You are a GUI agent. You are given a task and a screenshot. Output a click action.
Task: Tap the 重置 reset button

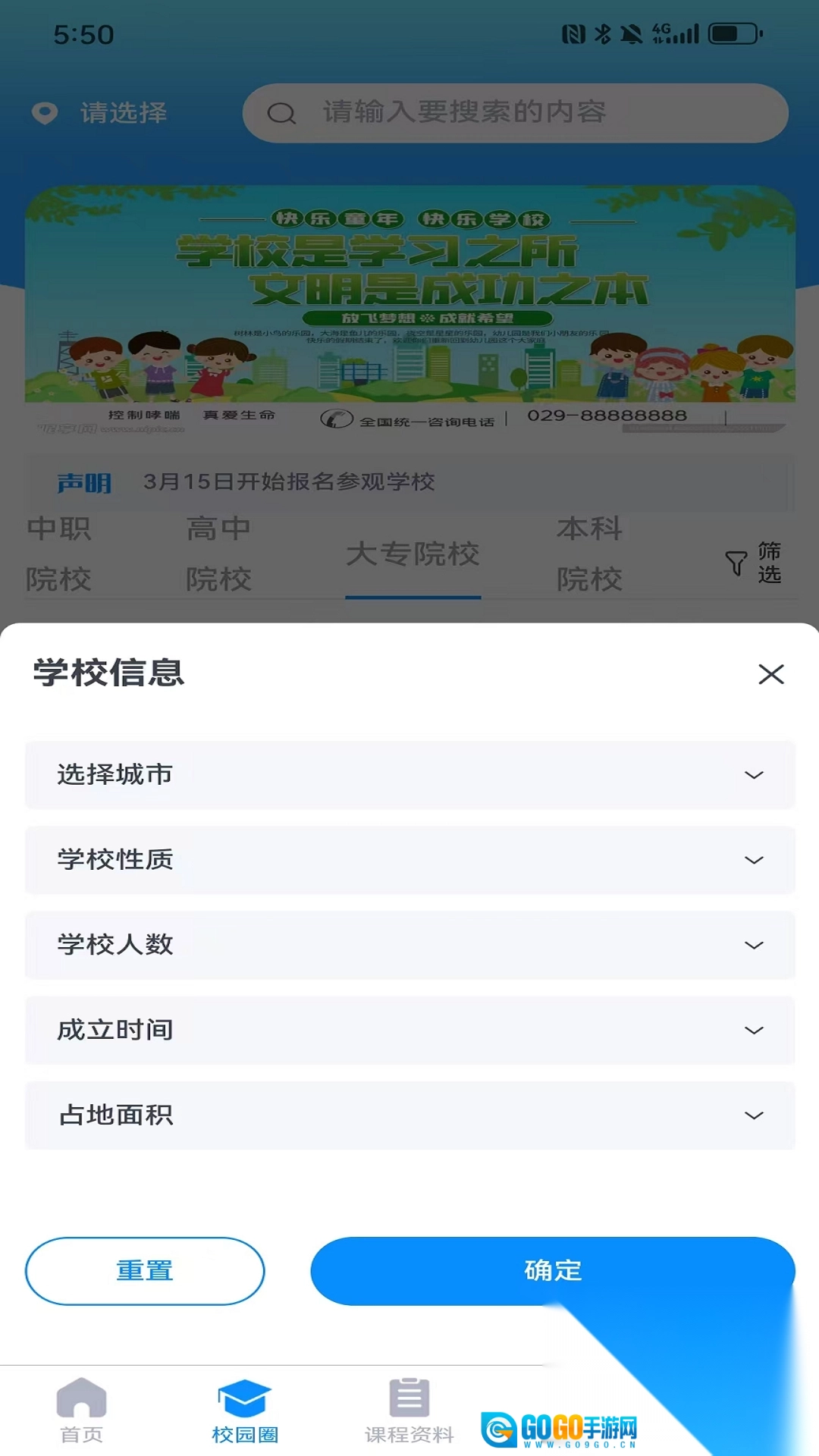point(145,1271)
